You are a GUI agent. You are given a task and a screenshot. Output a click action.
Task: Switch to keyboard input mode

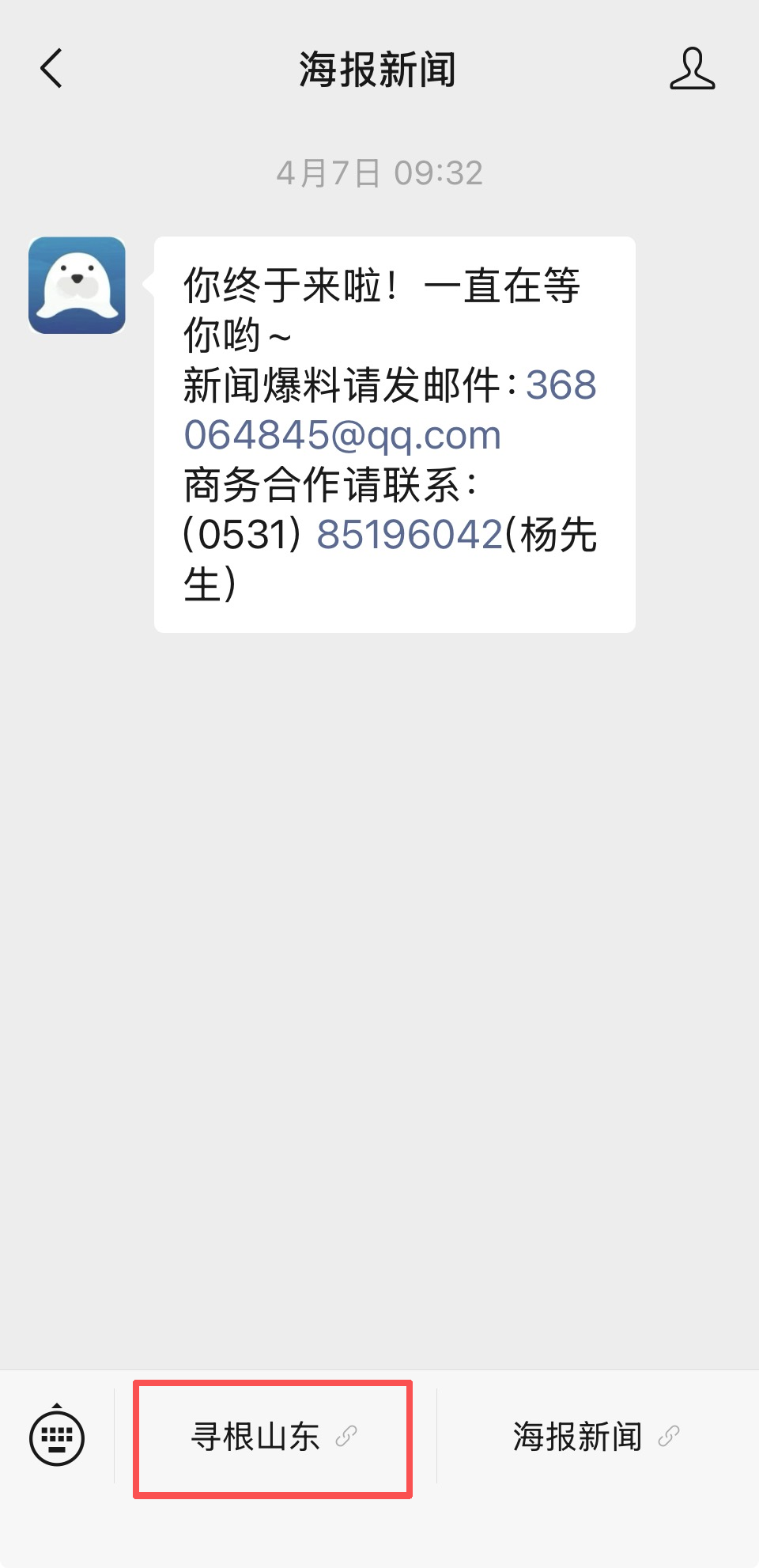[57, 1435]
